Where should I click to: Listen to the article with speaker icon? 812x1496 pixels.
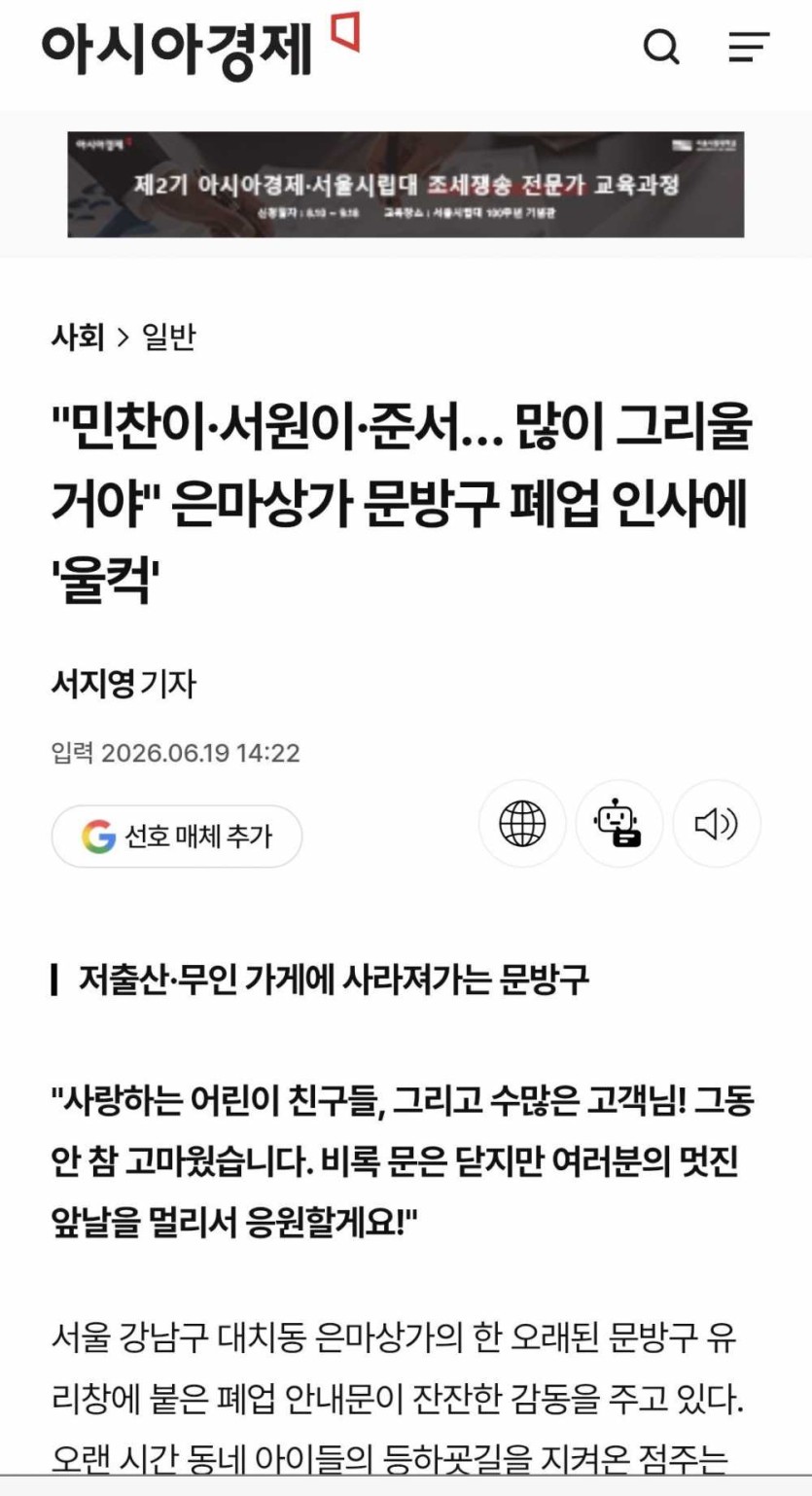click(717, 824)
